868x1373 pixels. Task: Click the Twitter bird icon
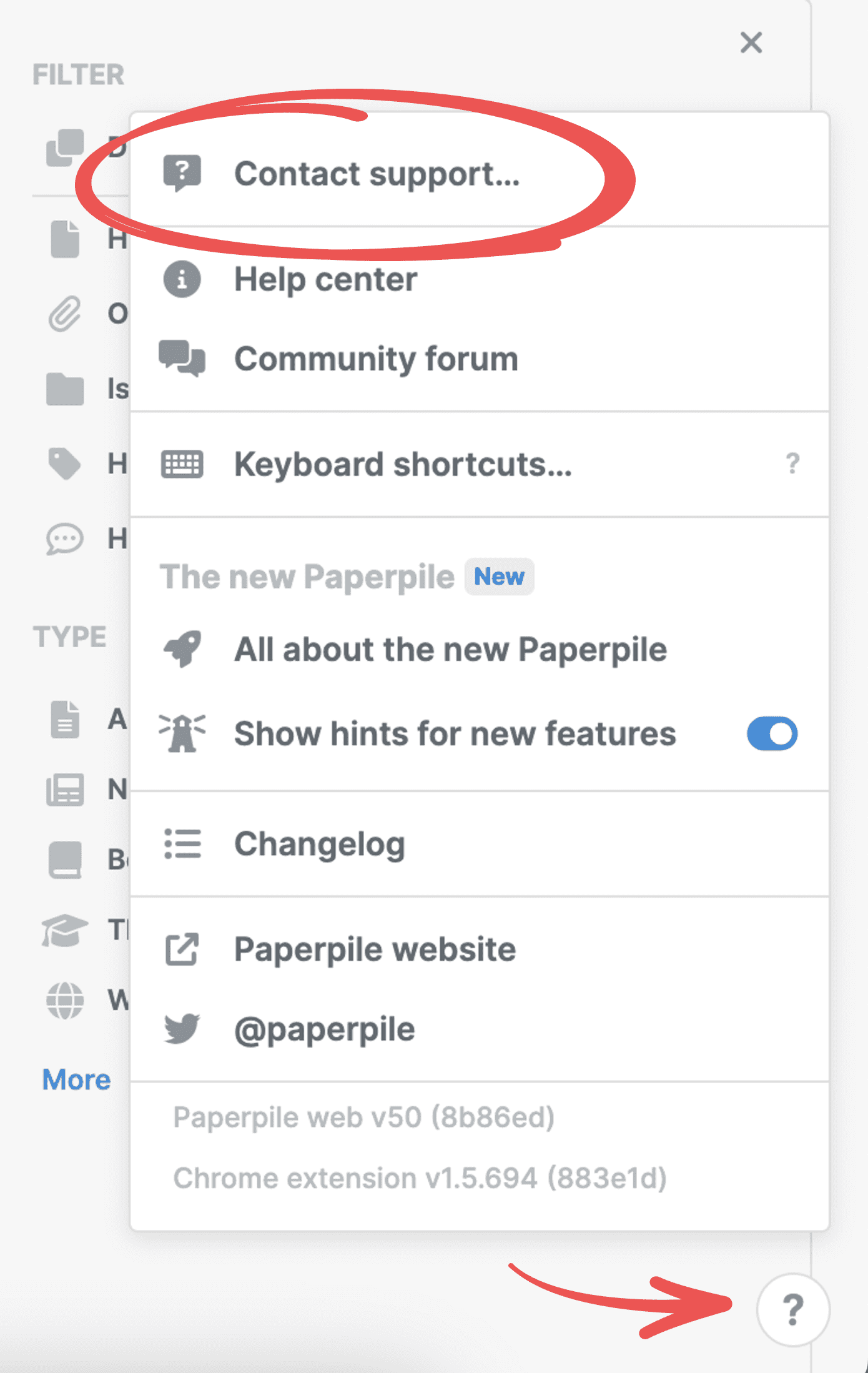[182, 1028]
